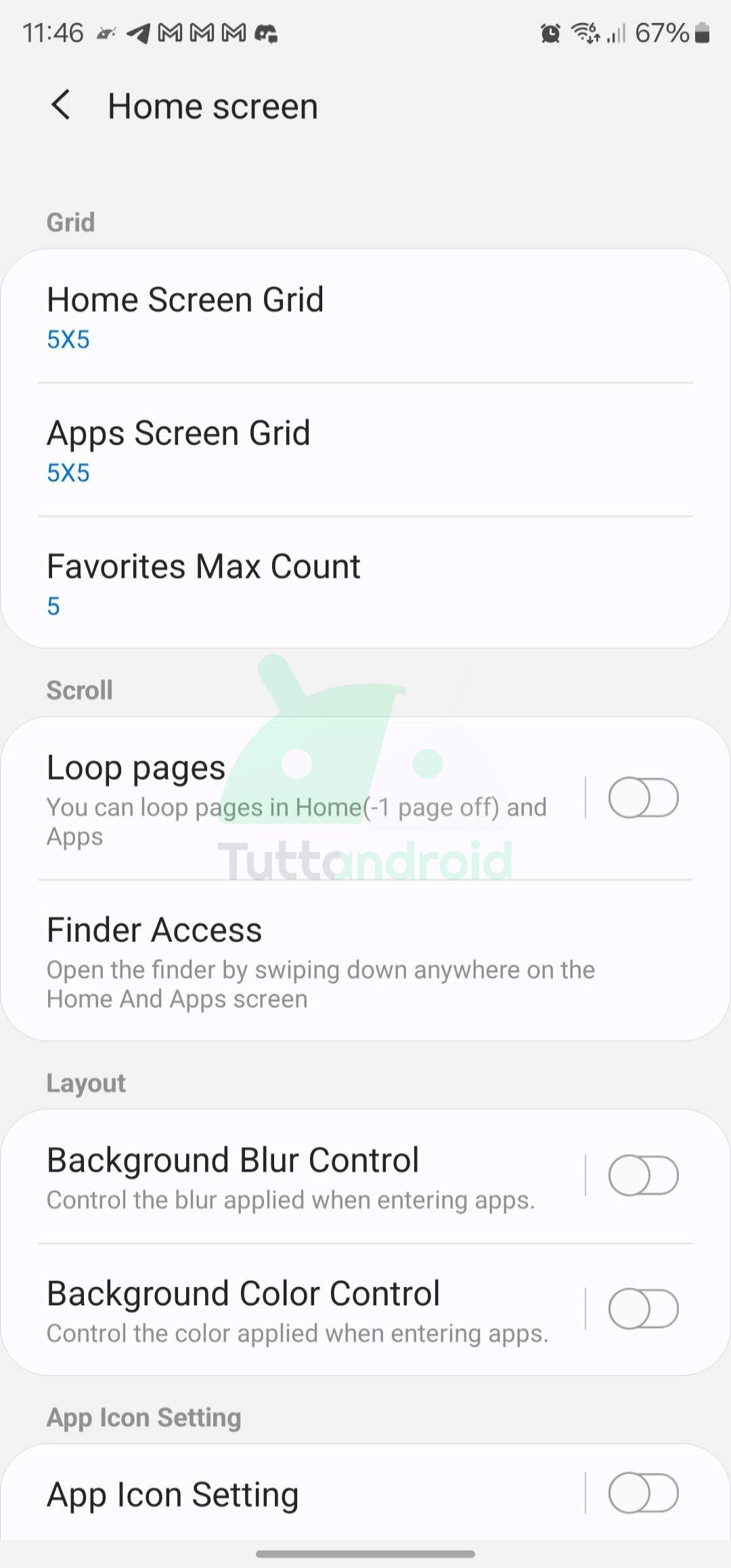
Task: Enable the Loop pages switch
Action: click(x=642, y=798)
